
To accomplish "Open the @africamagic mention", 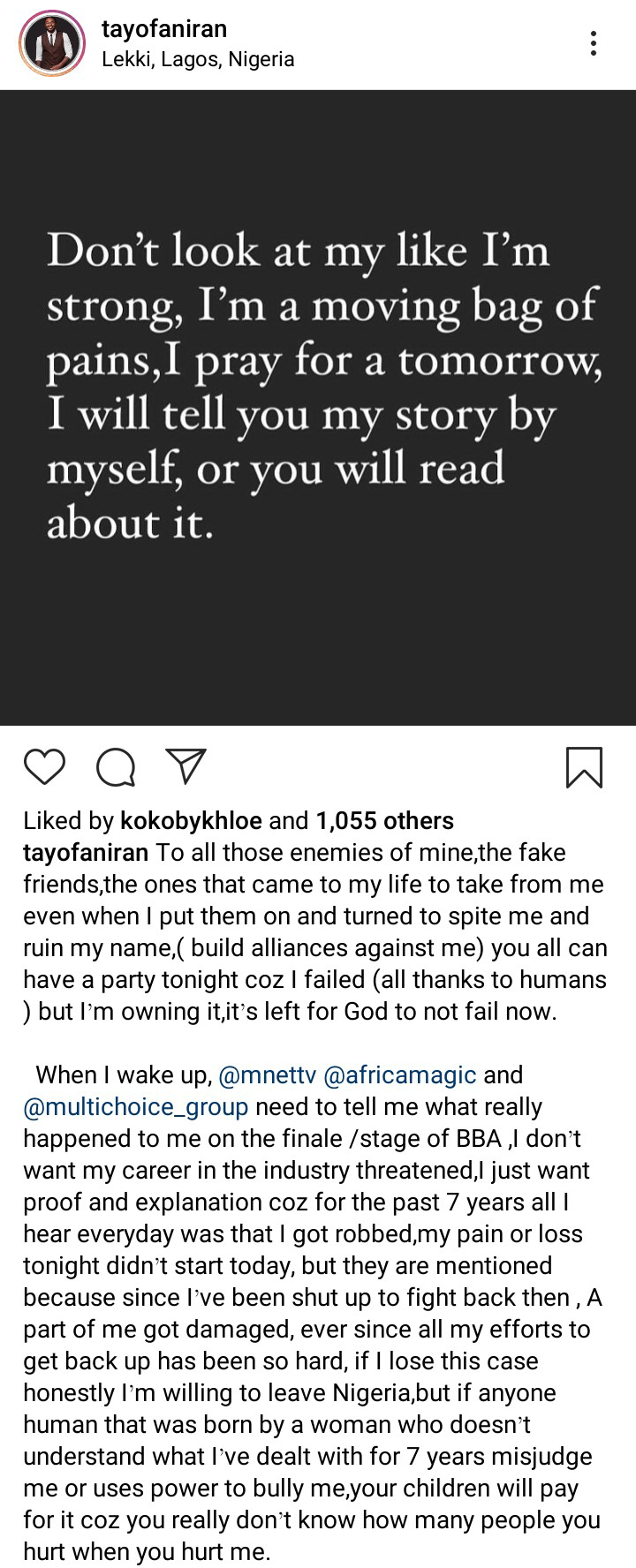I will tap(400, 1075).
